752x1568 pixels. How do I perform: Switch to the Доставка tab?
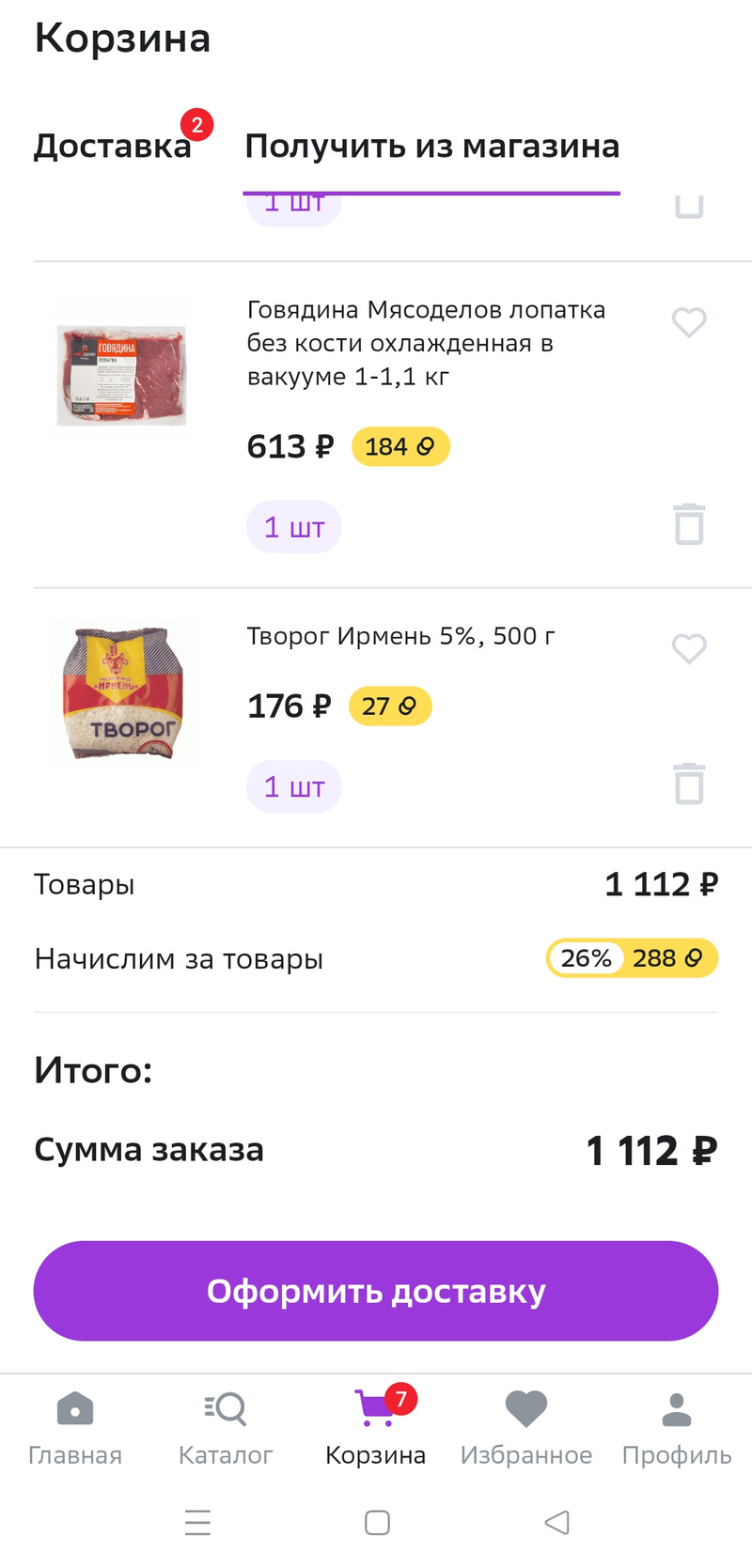coord(113,147)
